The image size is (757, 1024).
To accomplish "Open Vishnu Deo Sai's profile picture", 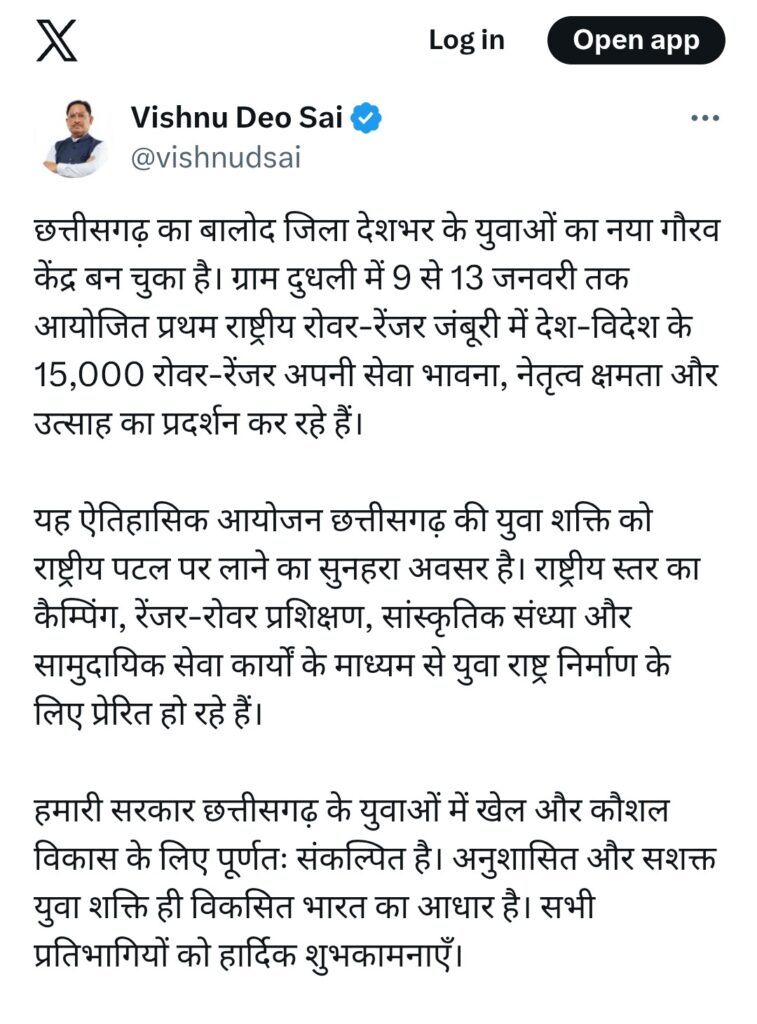I will tap(76, 138).
